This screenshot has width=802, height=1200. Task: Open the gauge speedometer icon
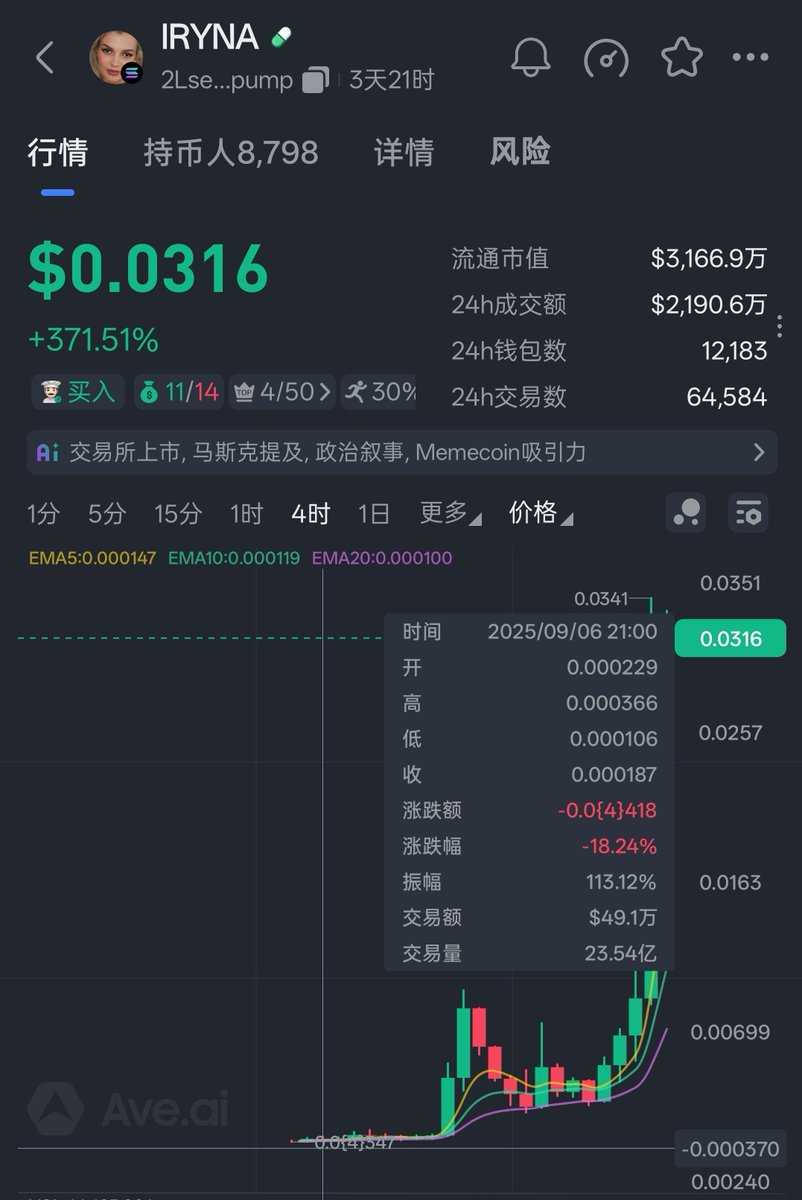point(606,58)
